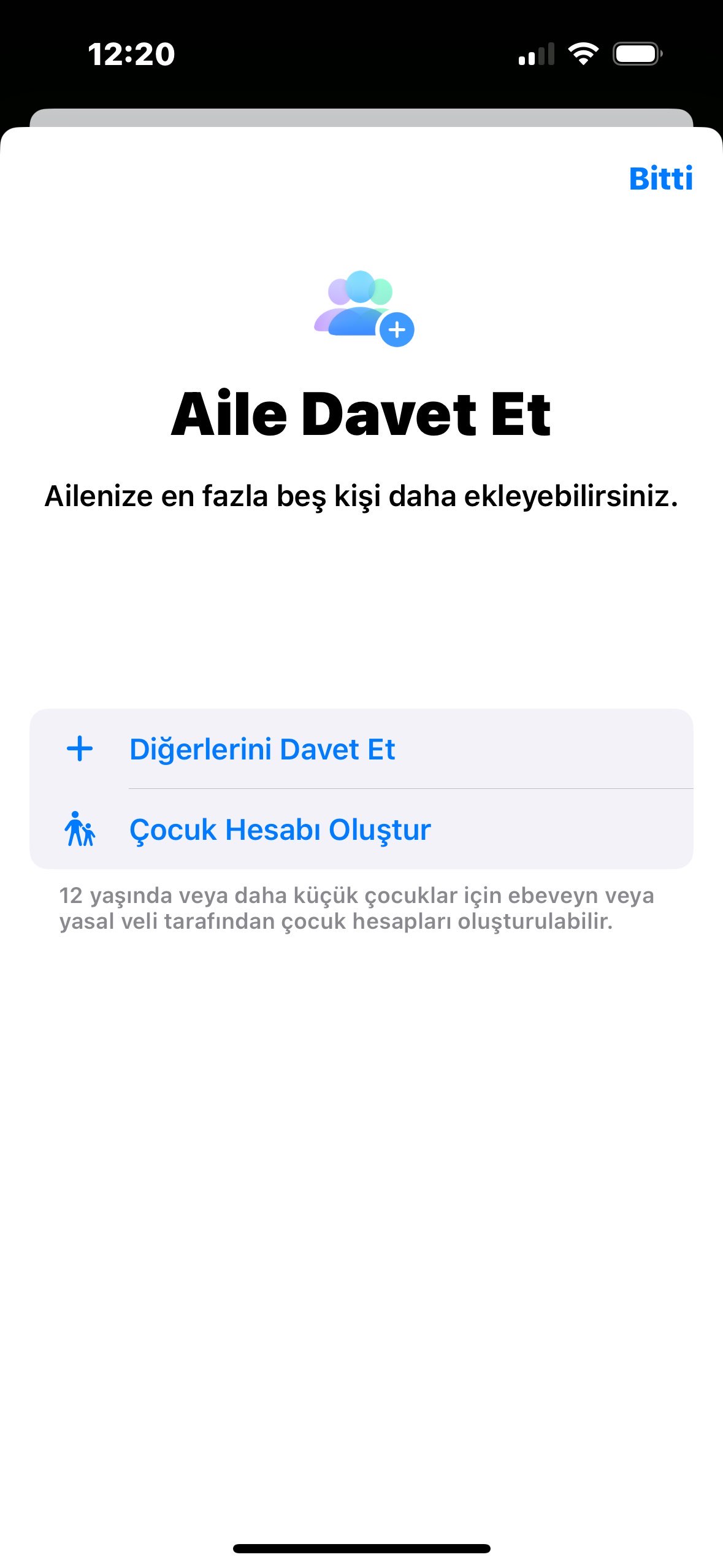Tap the walking adult figure in the child account icon
723x1568 pixels.
point(75,829)
